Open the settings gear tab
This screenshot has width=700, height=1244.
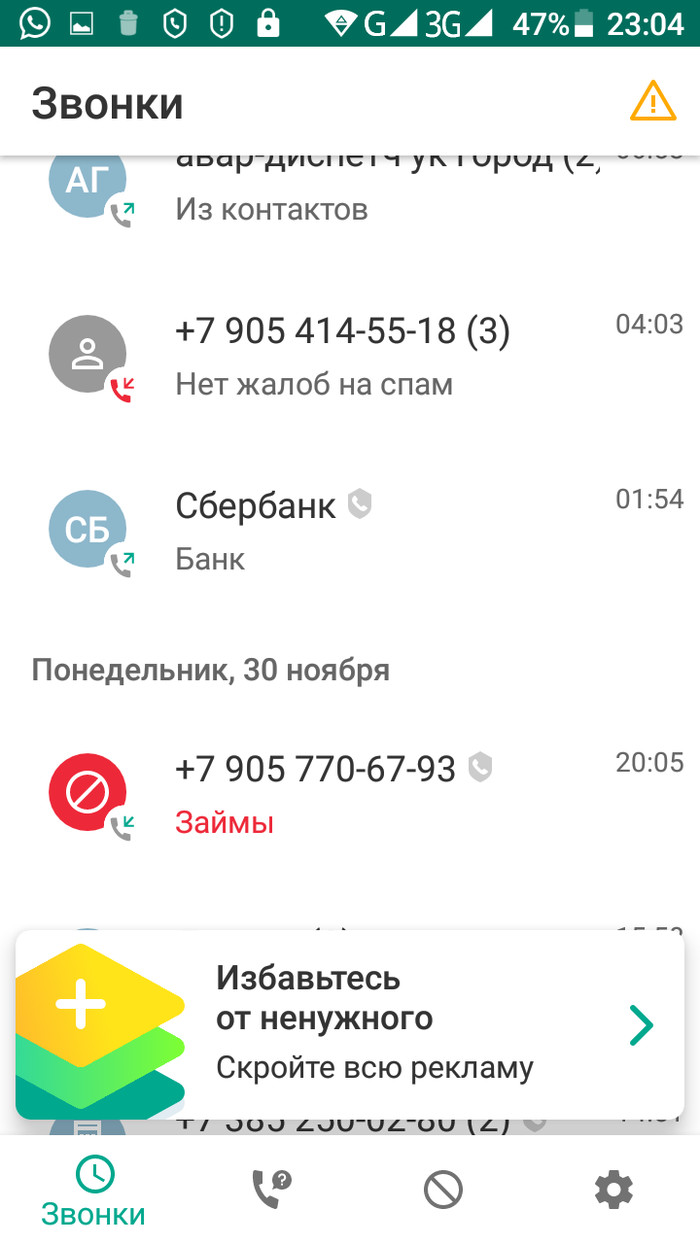tap(613, 1190)
